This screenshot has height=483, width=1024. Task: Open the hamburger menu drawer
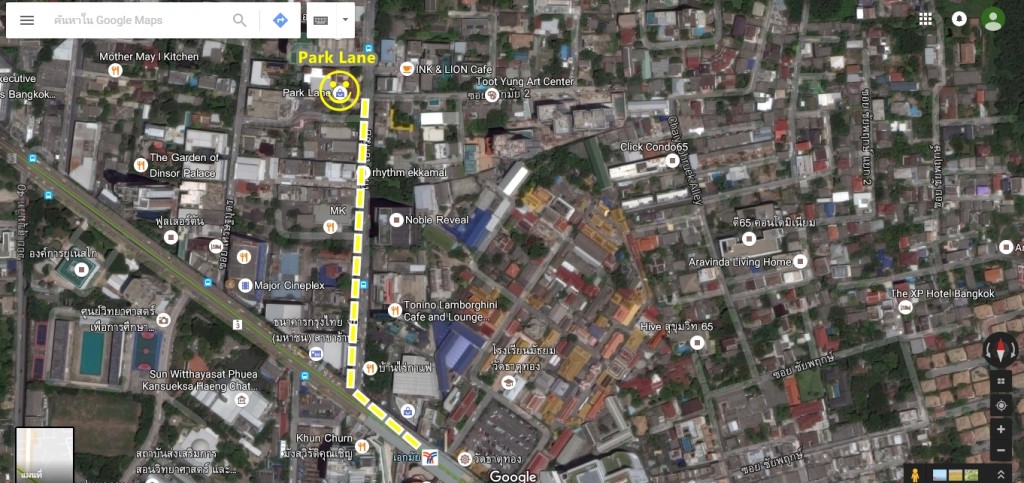click(27, 20)
